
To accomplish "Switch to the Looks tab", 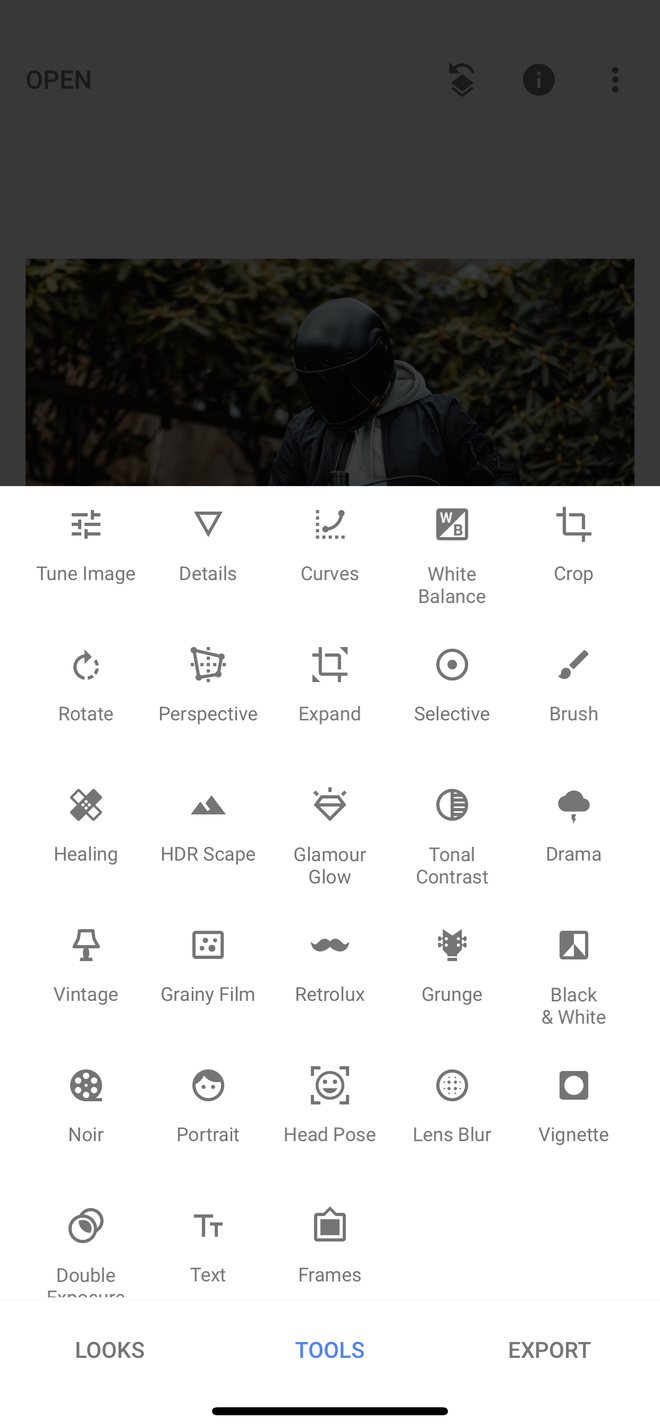I will pyautogui.click(x=110, y=1350).
